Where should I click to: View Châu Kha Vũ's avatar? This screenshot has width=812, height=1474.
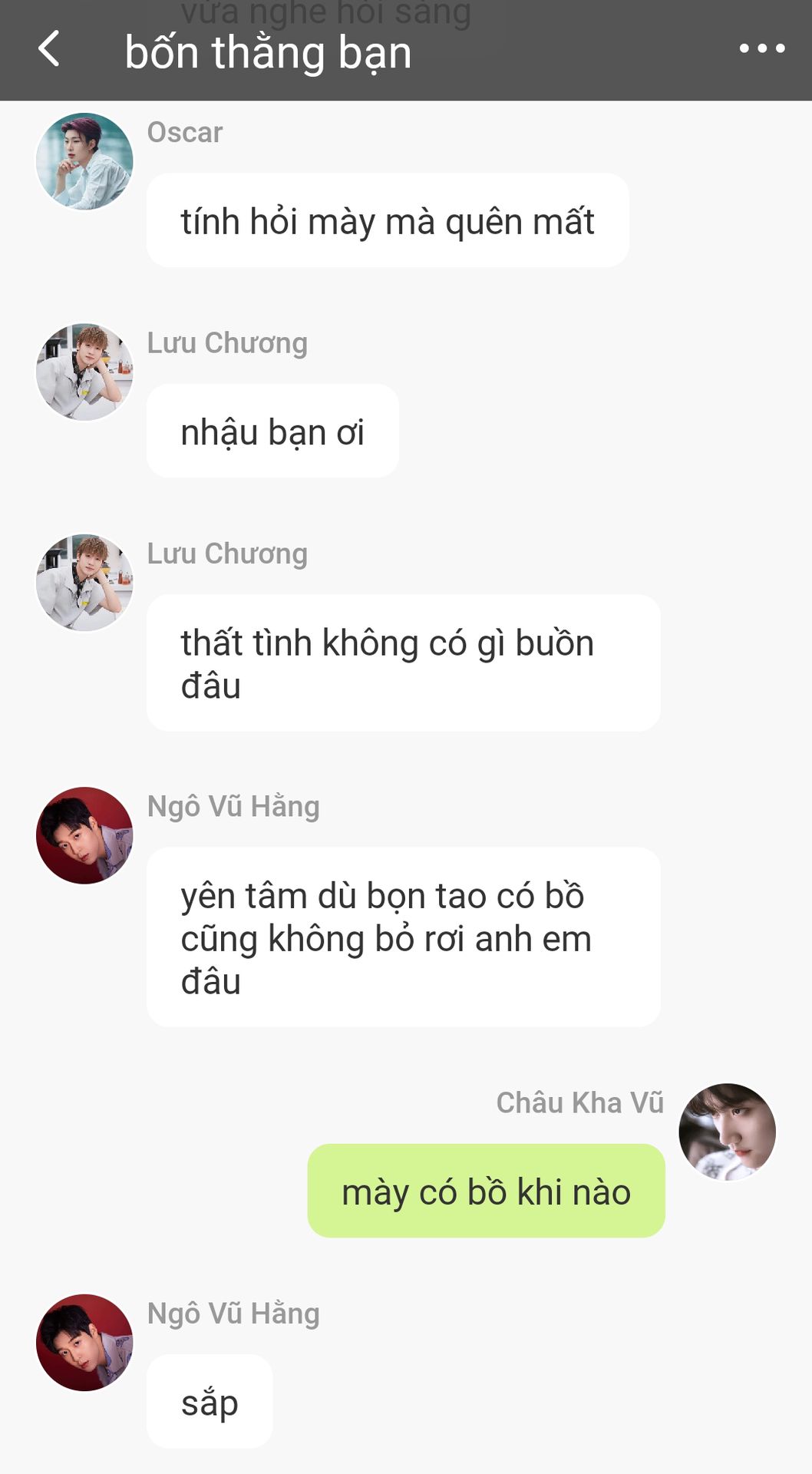click(x=727, y=1132)
